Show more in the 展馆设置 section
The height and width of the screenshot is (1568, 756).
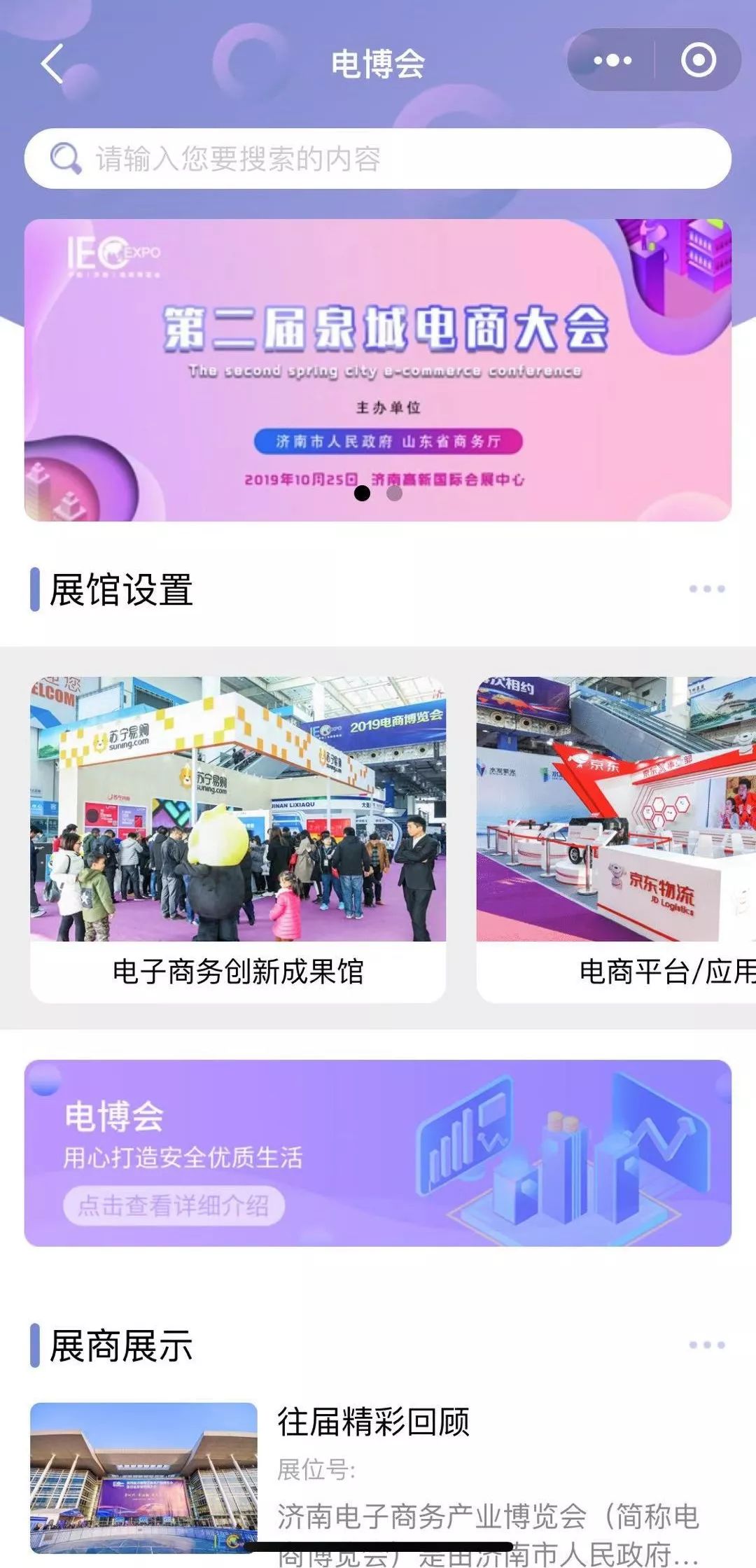[x=706, y=589]
